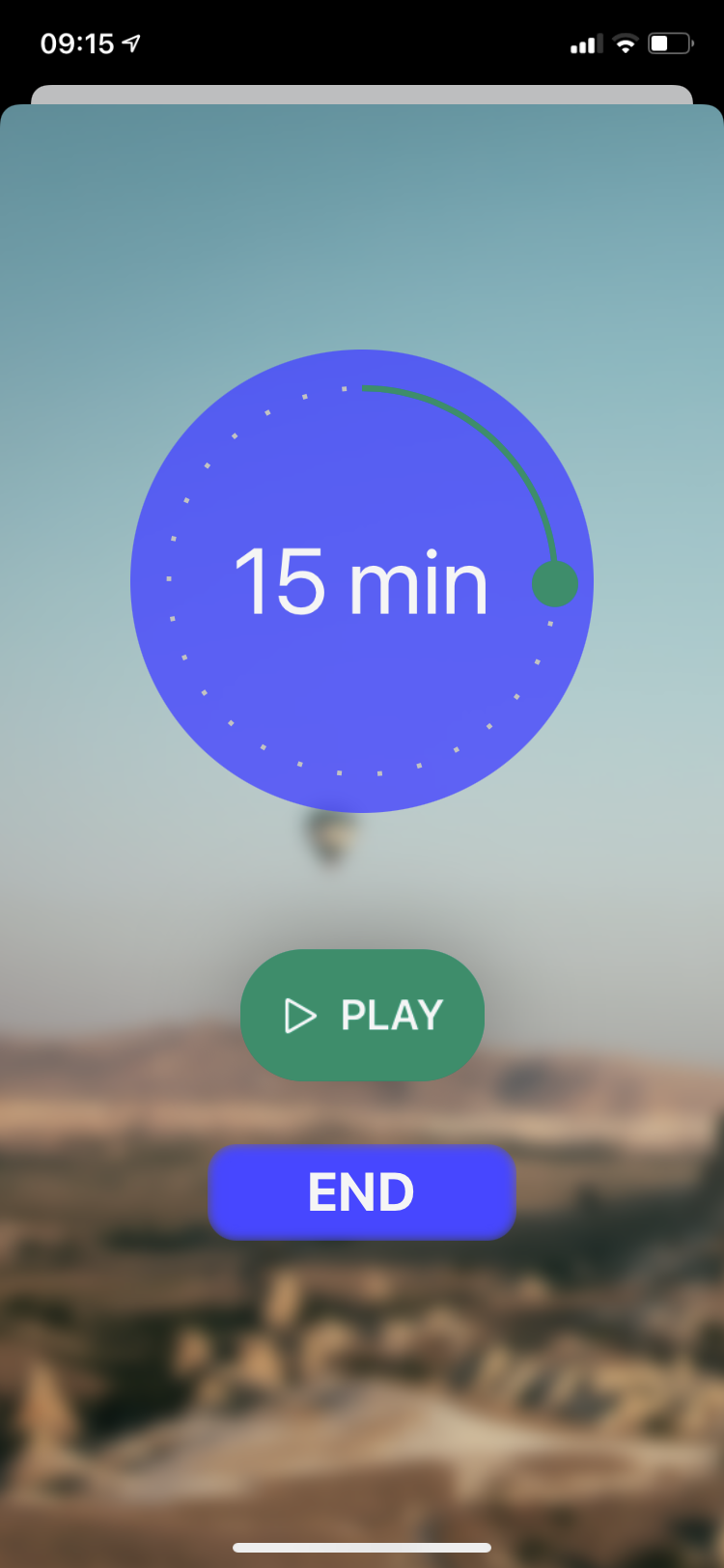Viewport: 724px width, 1568px height.
Task: Click the Wi-Fi icon in the status bar
Action: pyautogui.click(x=626, y=42)
